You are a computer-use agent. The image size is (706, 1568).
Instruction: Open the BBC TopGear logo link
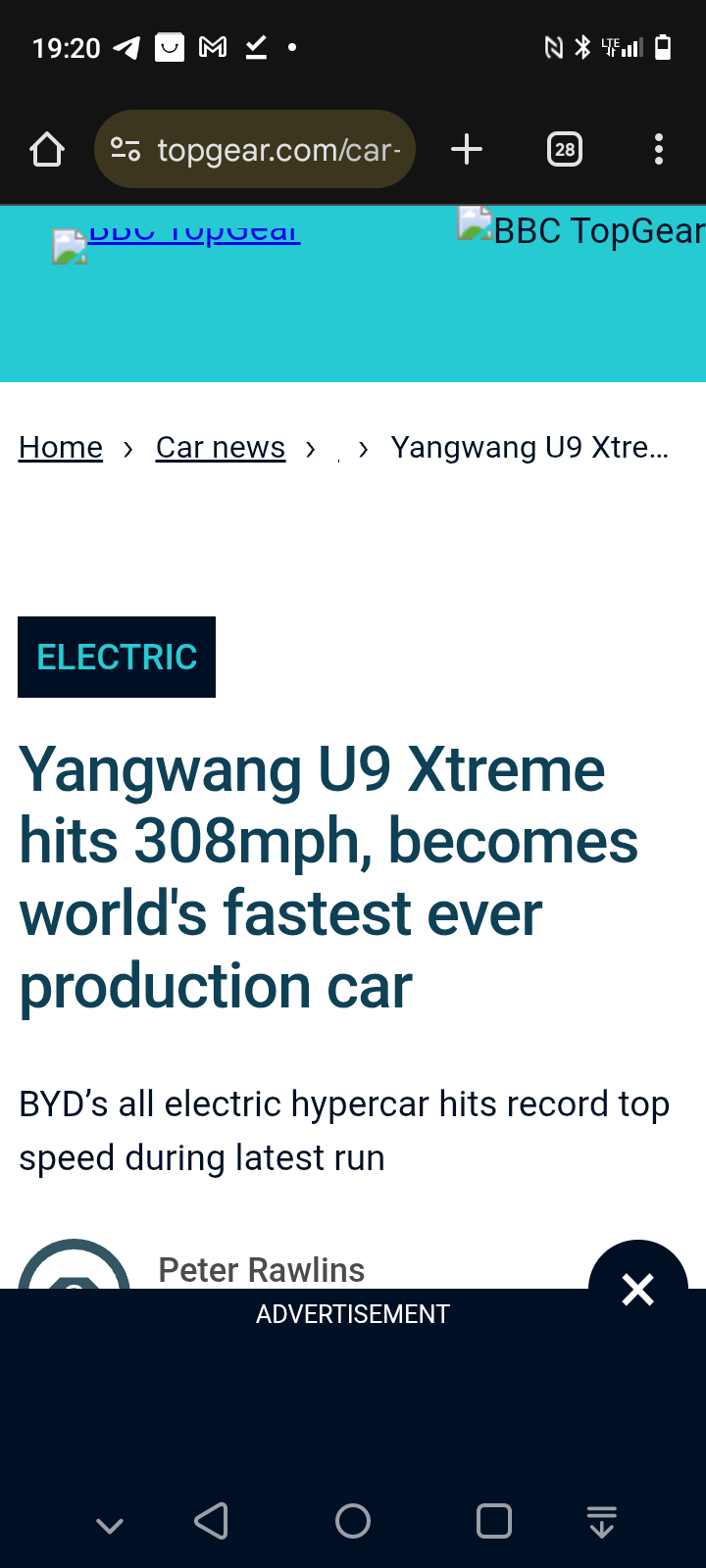tap(192, 235)
